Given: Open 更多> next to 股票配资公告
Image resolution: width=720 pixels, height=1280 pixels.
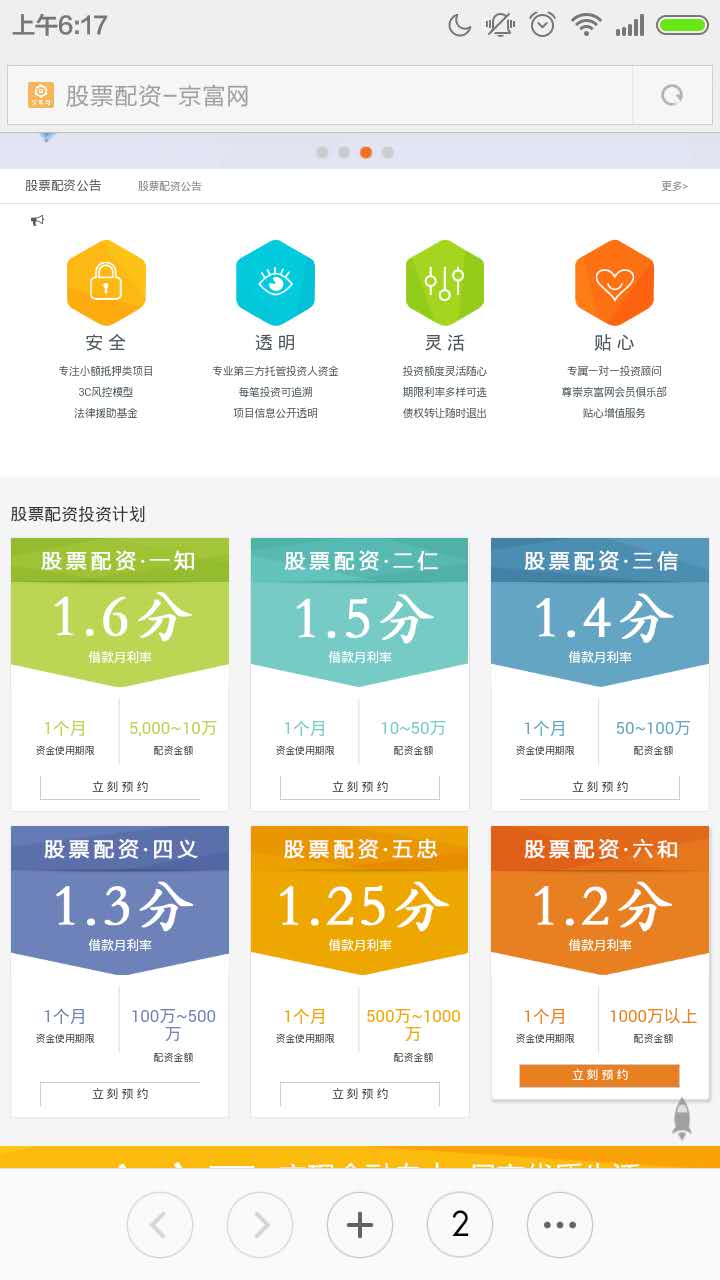Looking at the screenshot, I should 674,186.
